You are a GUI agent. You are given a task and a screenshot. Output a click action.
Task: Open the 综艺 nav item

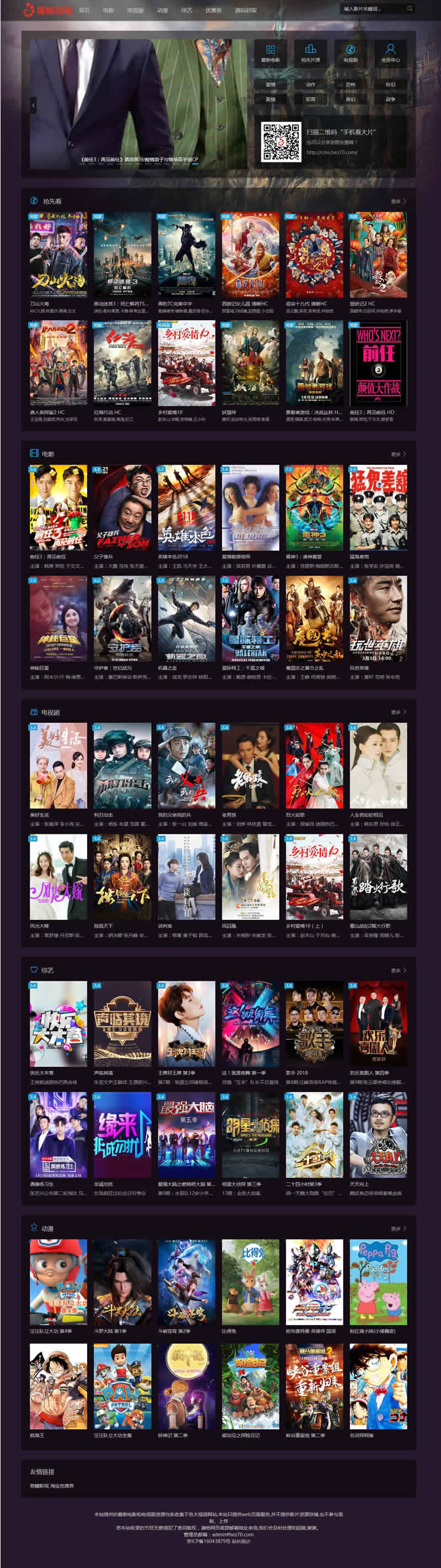point(186,10)
